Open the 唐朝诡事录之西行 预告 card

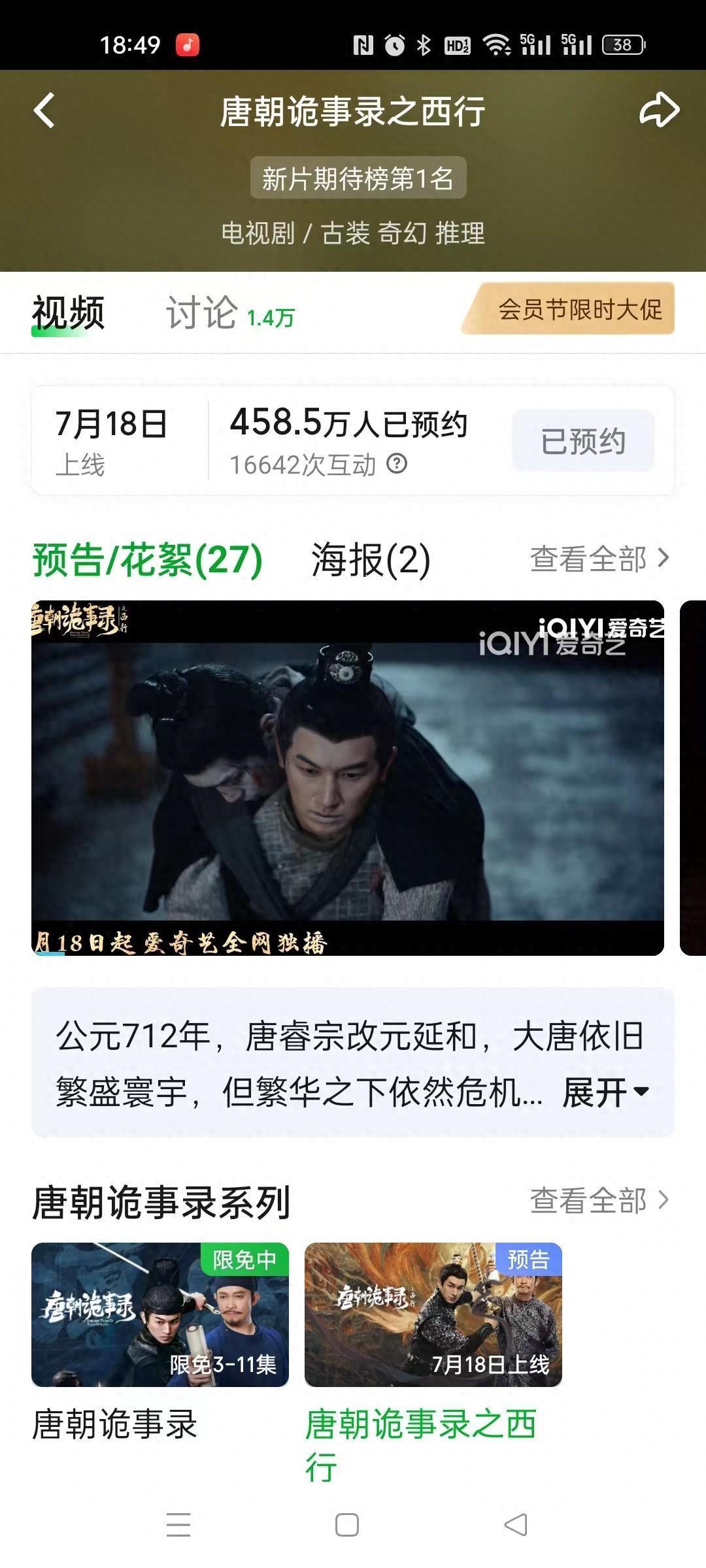click(x=433, y=1315)
